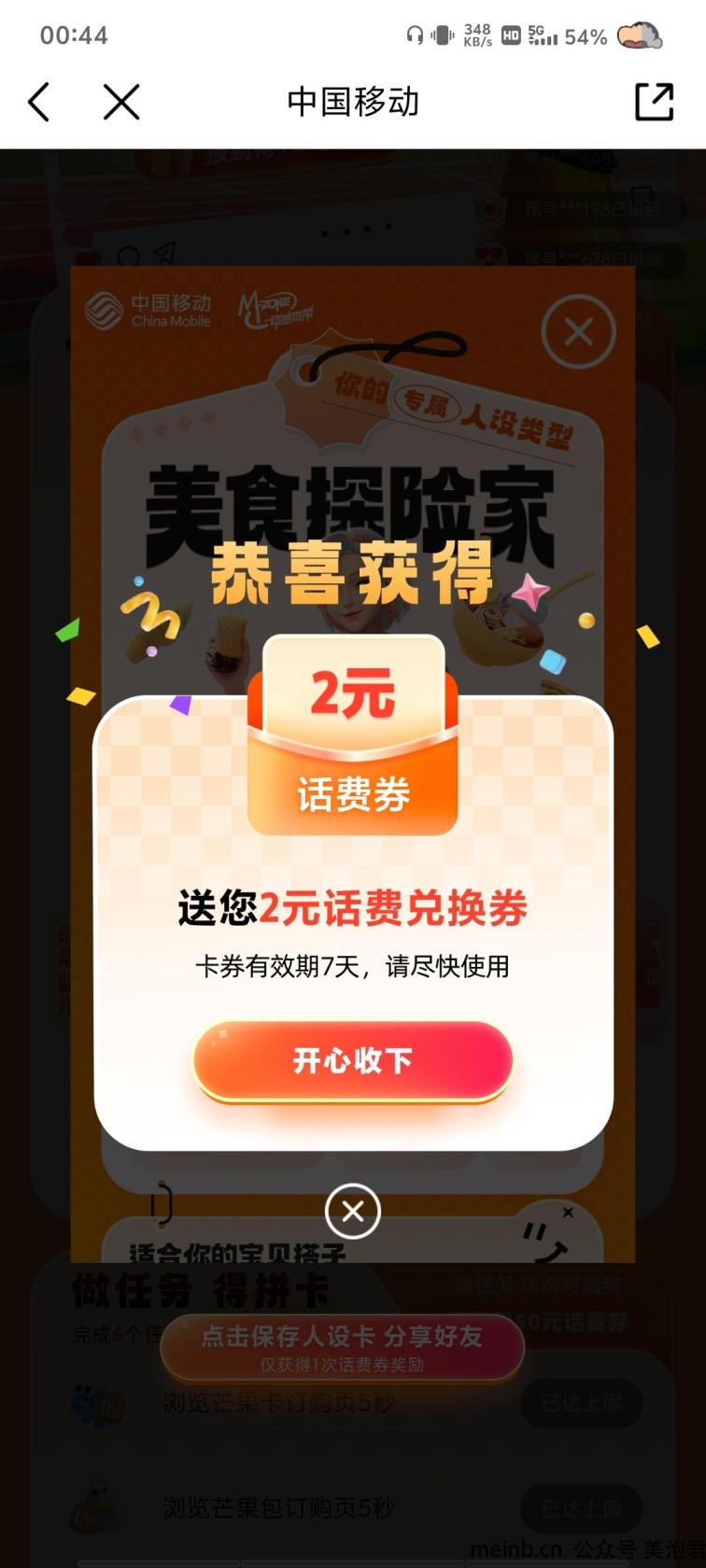The width and height of the screenshot is (706, 1568).
Task: Close the 2元话费券 reward popup
Action: click(353, 1211)
